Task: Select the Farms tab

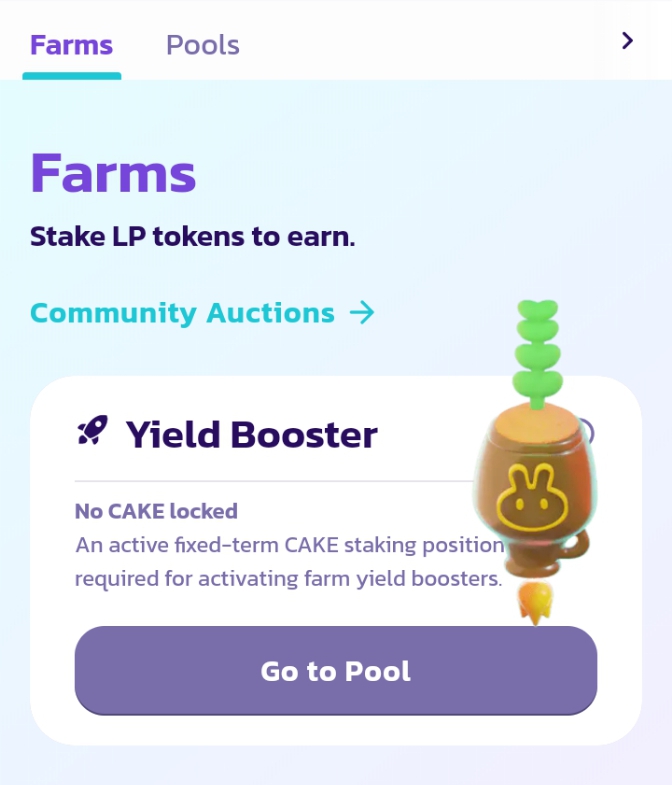Action: pos(71,45)
